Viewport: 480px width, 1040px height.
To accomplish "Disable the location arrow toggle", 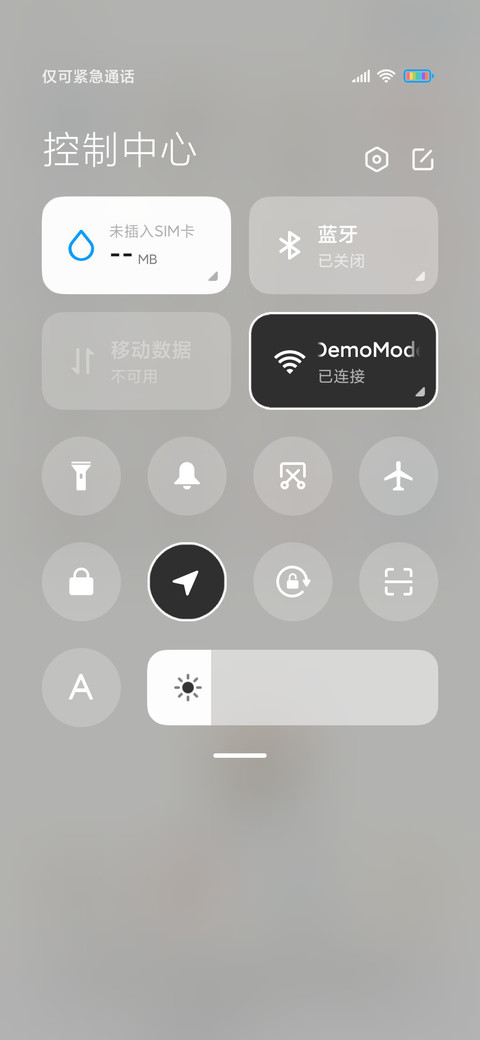I will (187, 582).
